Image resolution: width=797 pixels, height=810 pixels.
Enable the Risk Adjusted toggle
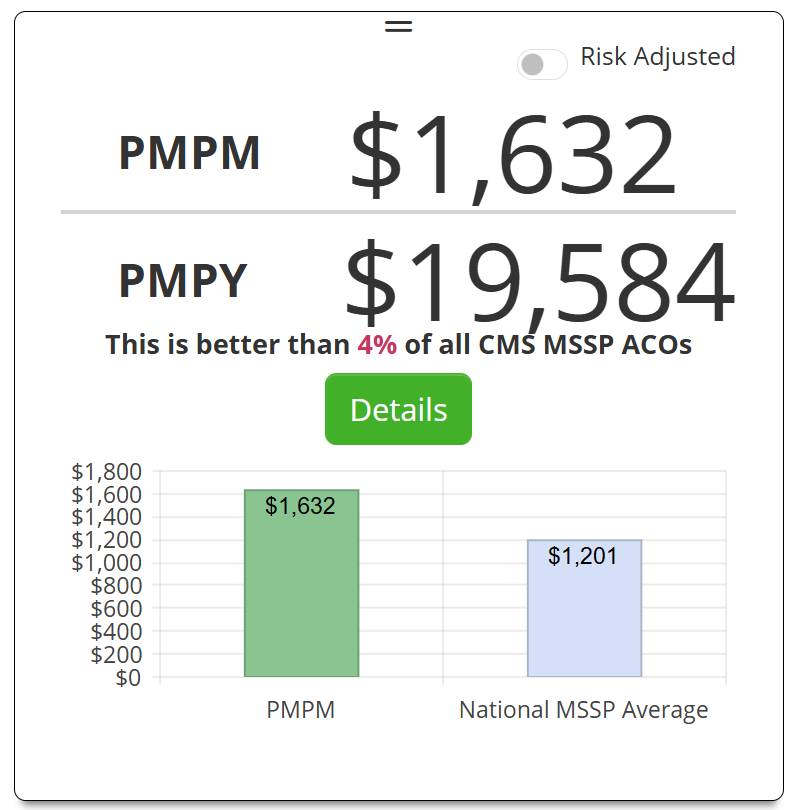541,64
